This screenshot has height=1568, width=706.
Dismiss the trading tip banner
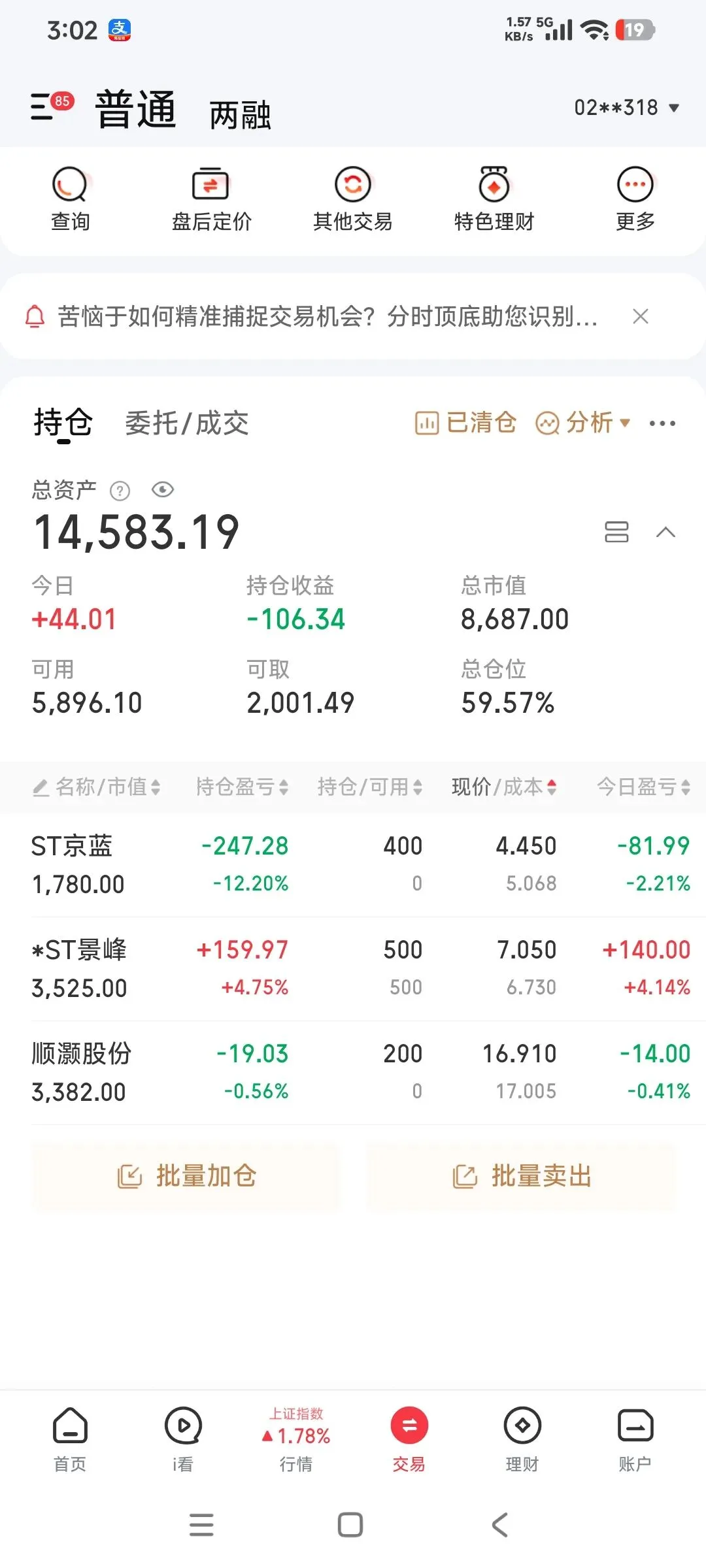coord(641,317)
